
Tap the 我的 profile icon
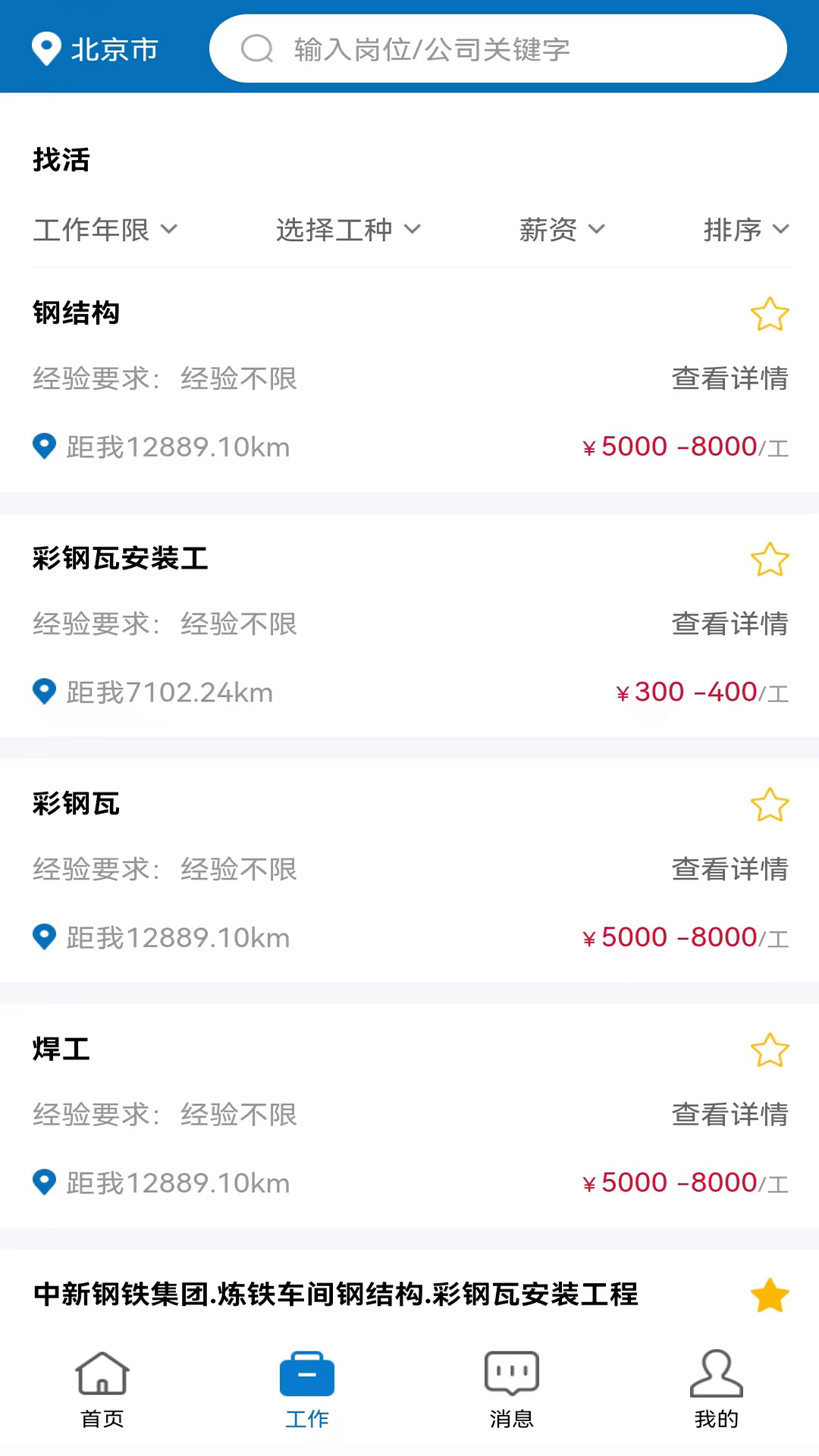coord(716,1373)
